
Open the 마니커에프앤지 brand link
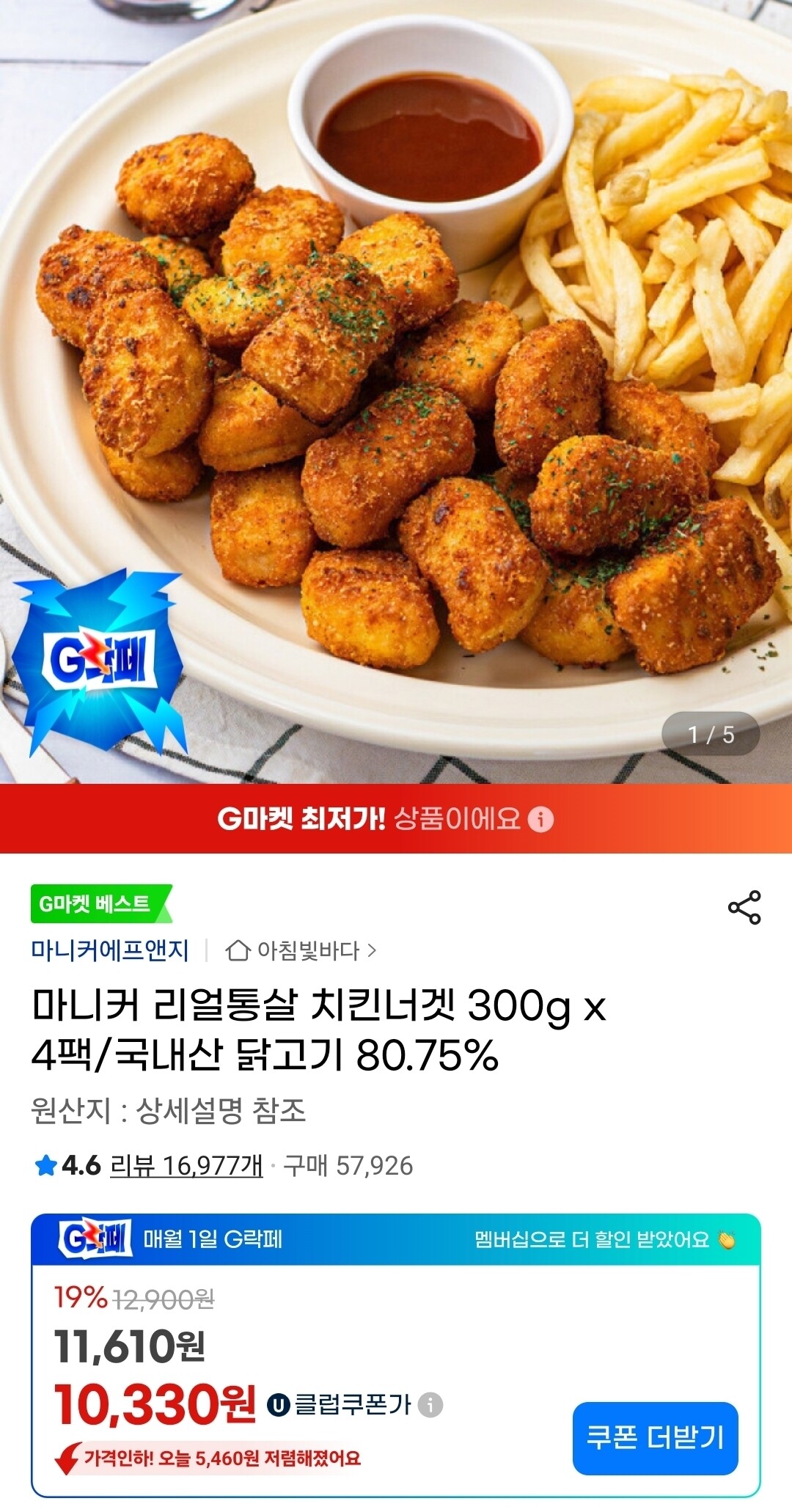(x=110, y=950)
